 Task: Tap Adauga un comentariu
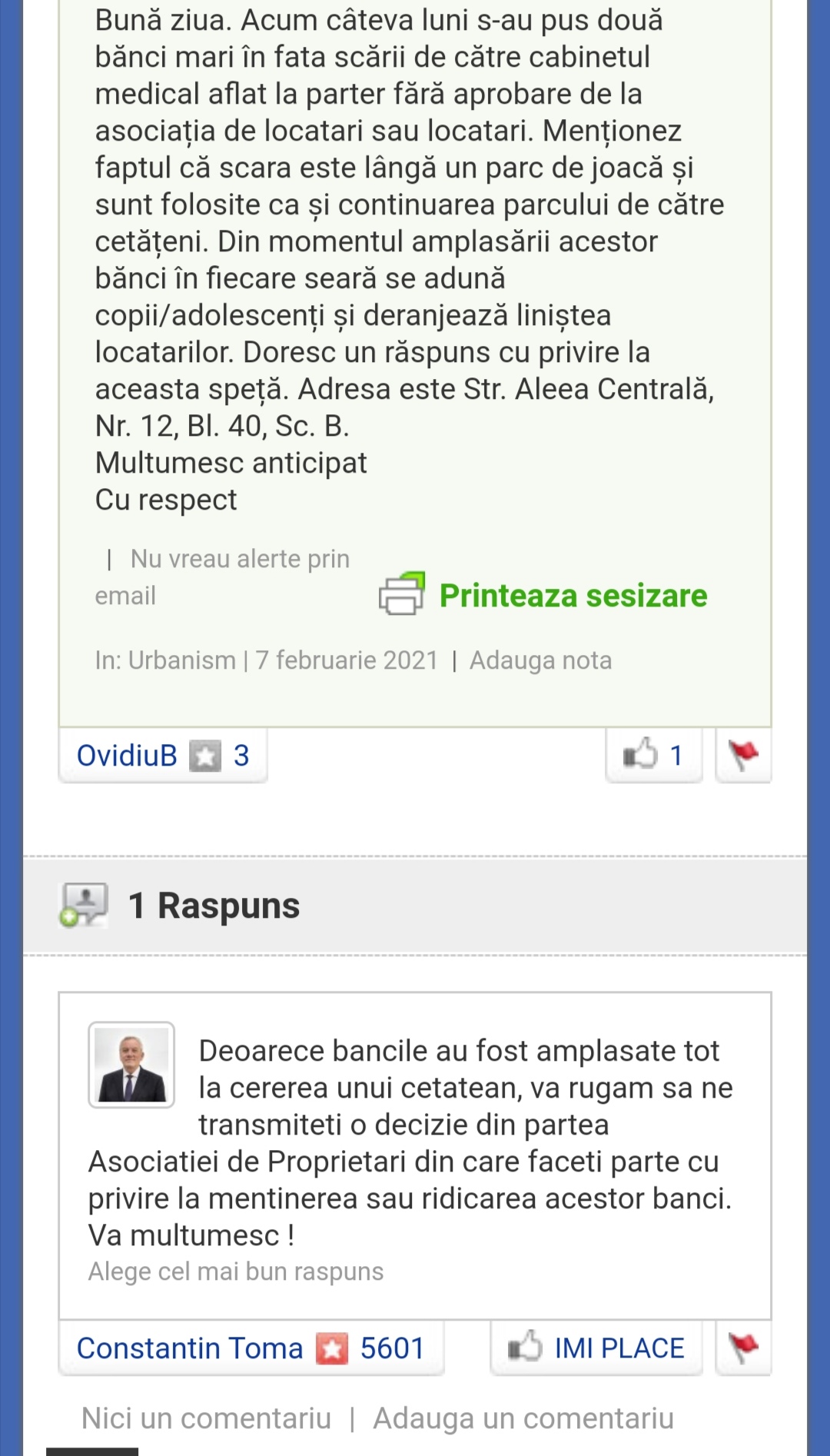(x=523, y=1418)
